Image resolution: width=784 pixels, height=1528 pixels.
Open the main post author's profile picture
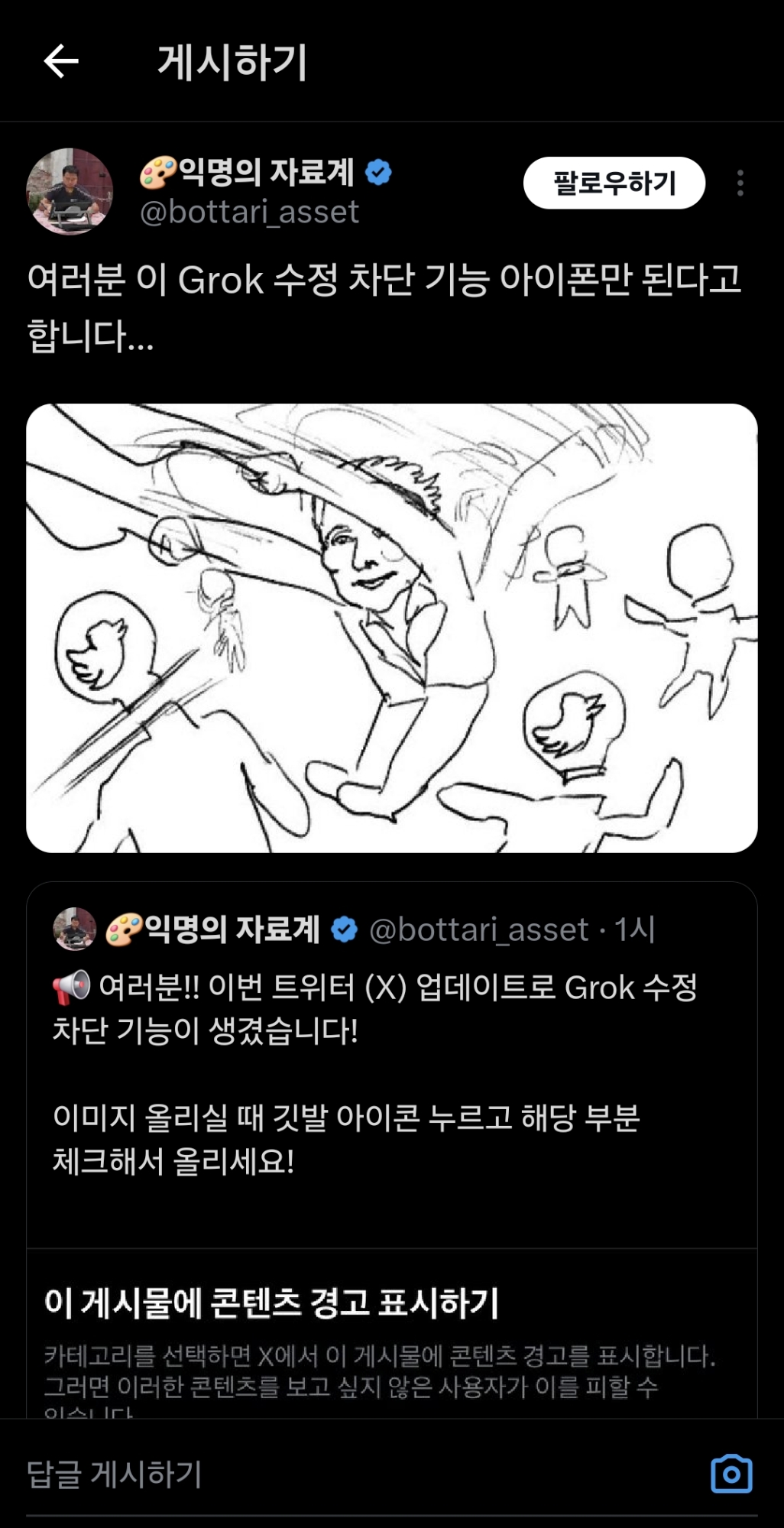70,191
